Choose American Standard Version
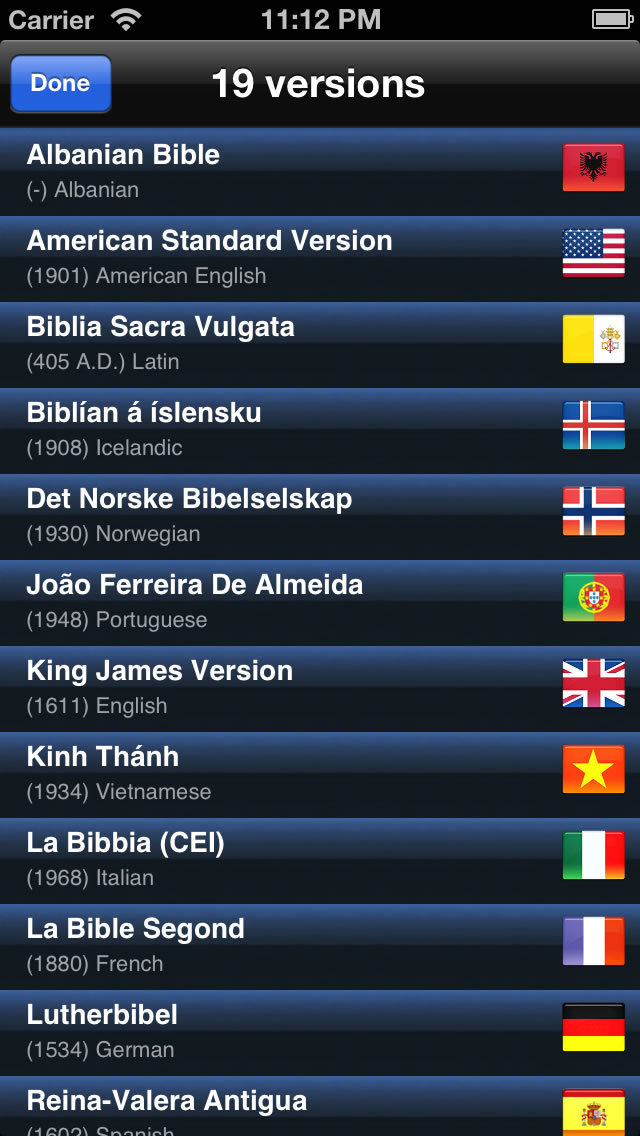Screen dimensions: 640x1136 (300, 257)
